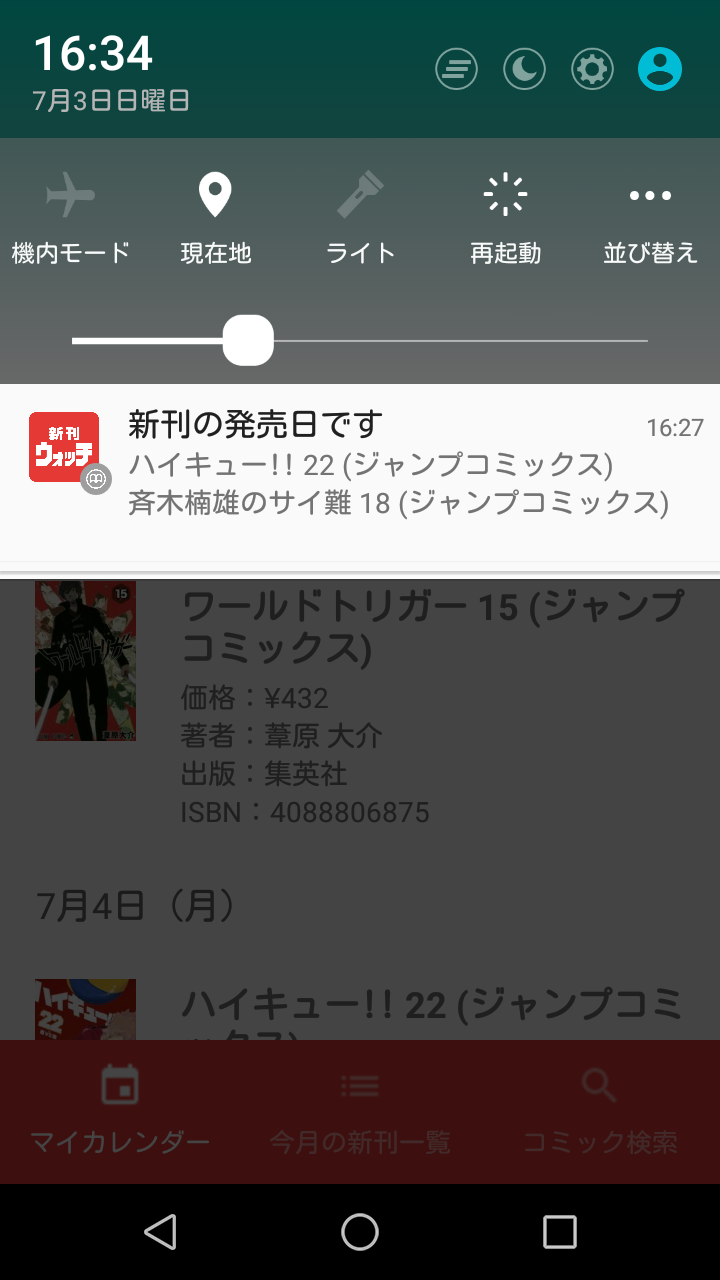The height and width of the screenshot is (1280, 720).
Task: Open the settings gear icon
Action: point(592,69)
